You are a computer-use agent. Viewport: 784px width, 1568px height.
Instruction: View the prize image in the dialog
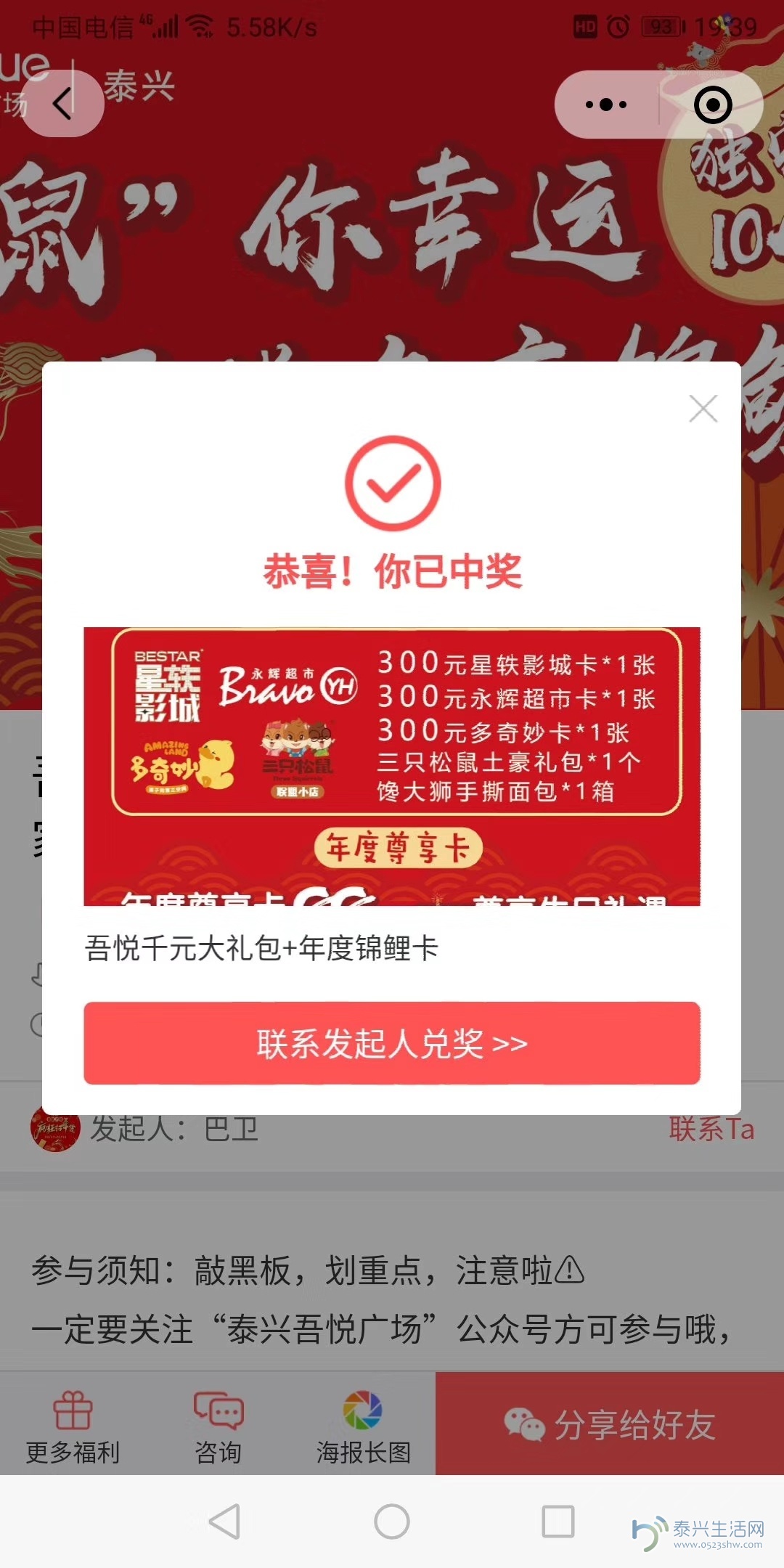[392, 766]
